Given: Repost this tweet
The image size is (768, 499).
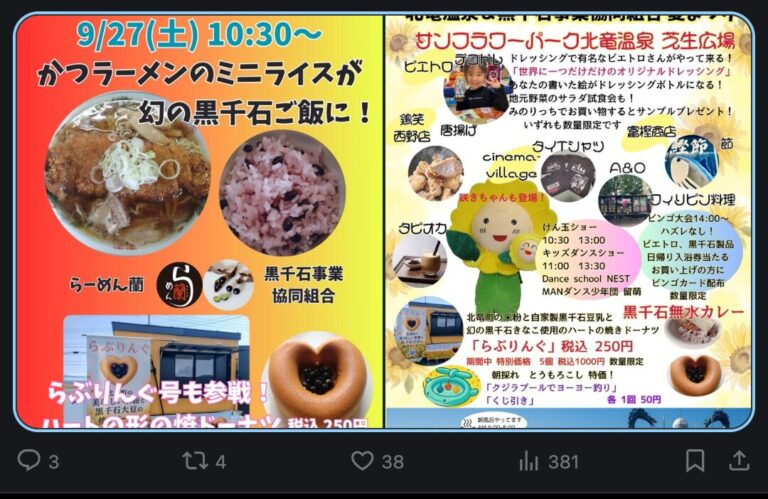Looking at the screenshot, I should pos(194,461).
